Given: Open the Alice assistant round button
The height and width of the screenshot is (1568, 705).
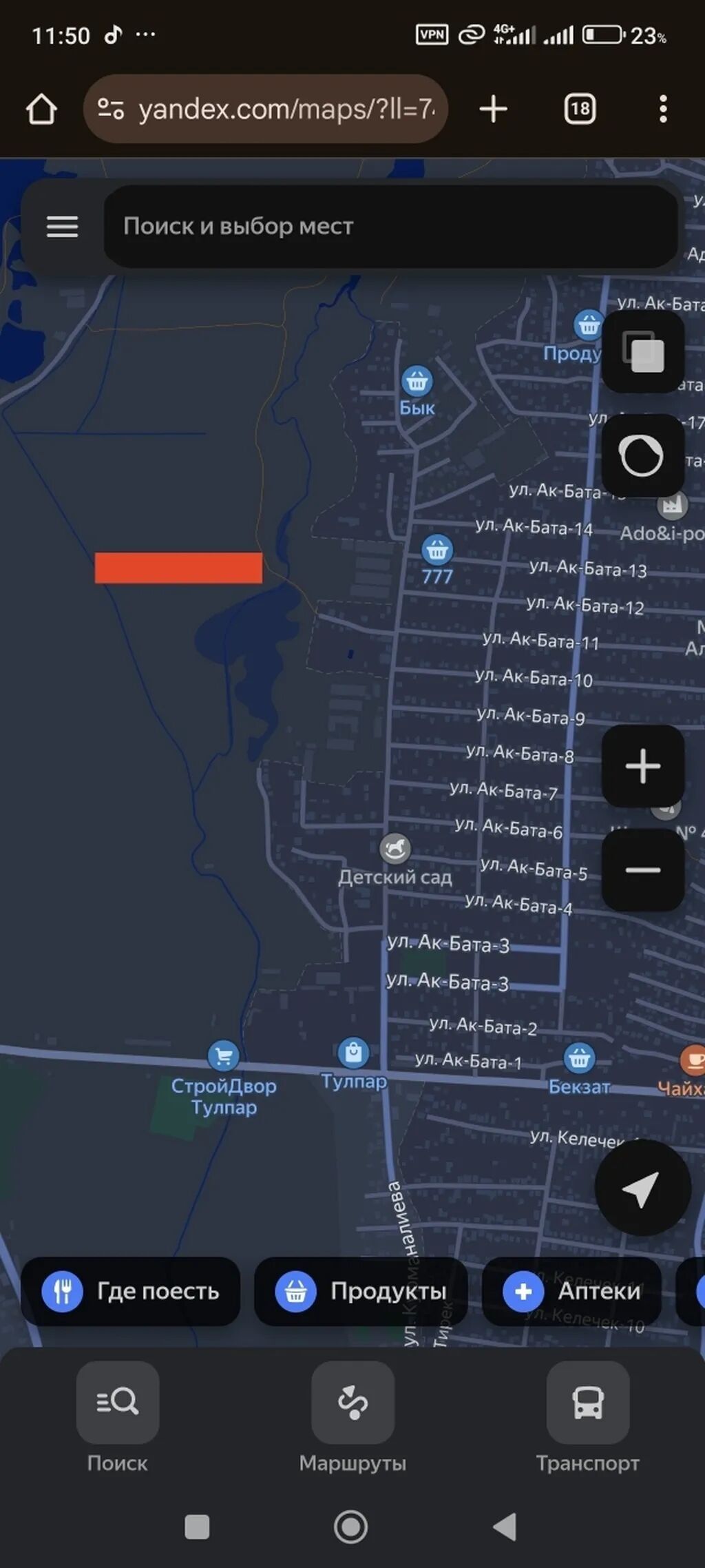Looking at the screenshot, I should click(x=643, y=455).
